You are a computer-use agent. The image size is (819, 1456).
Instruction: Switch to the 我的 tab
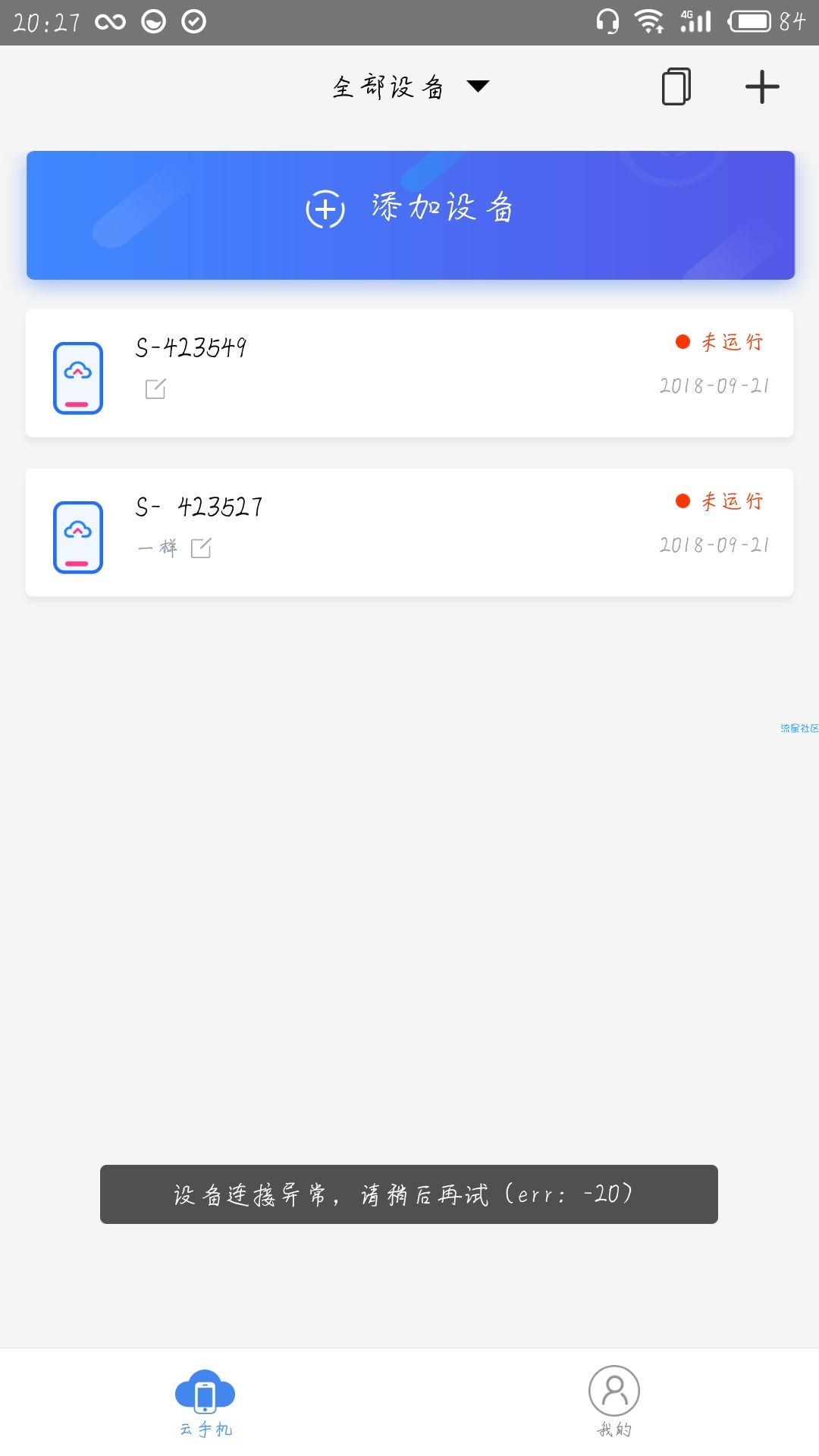pyautogui.click(x=614, y=1401)
